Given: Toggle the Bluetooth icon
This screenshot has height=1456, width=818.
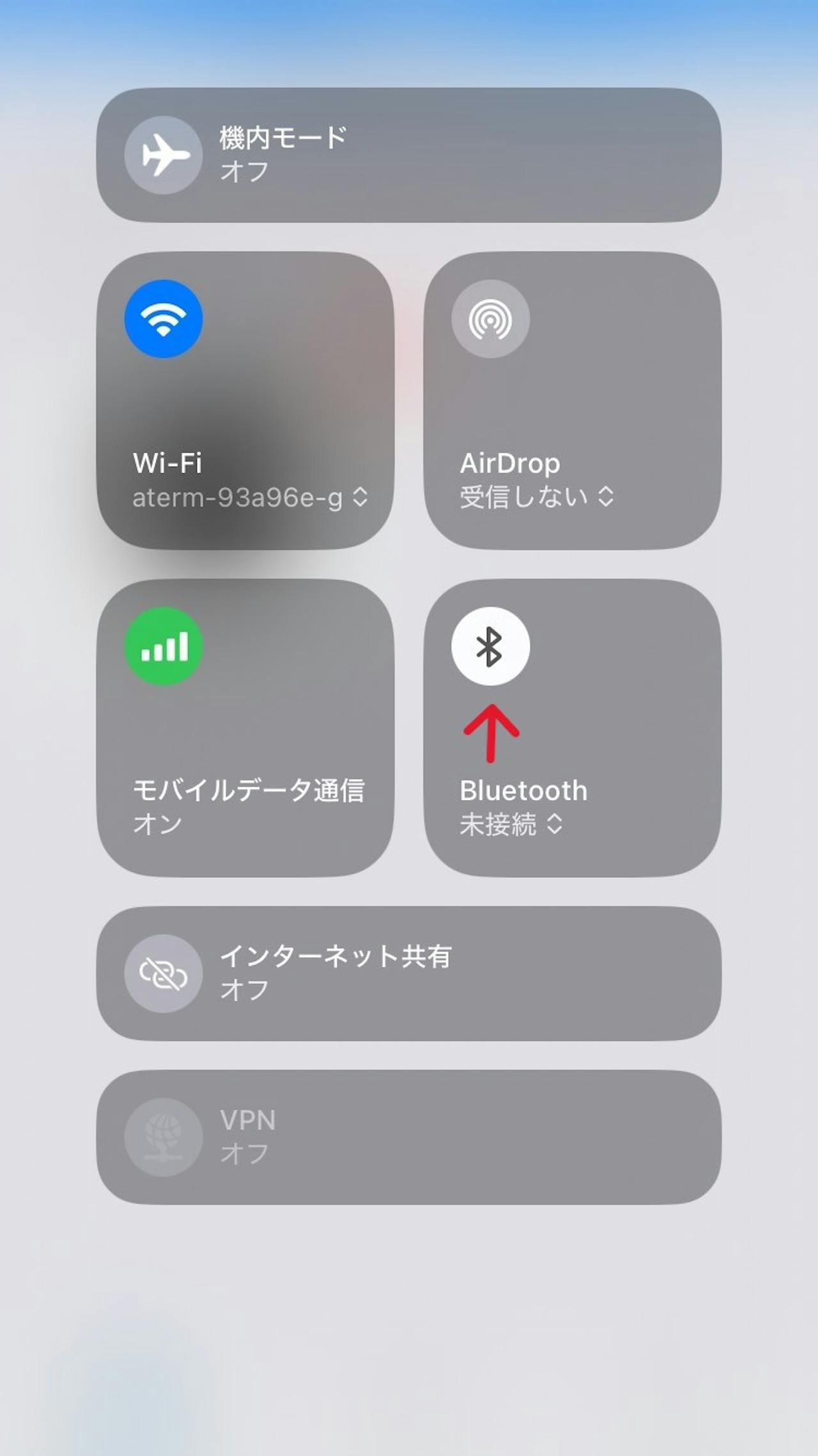Looking at the screenshot, I should coord(491,646).
